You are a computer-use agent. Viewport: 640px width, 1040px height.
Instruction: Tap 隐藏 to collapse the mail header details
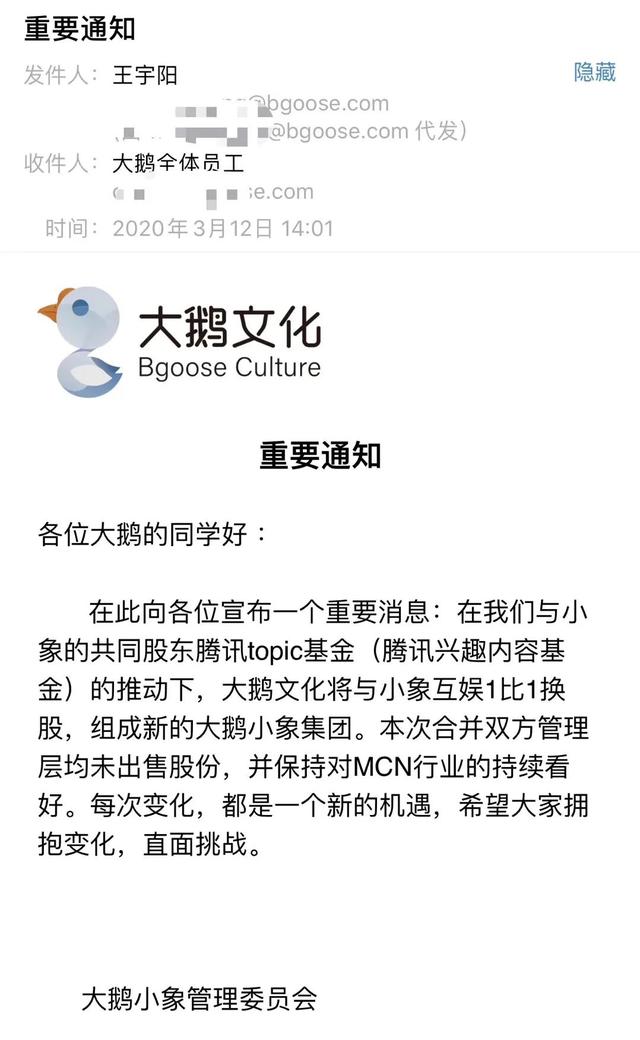point(594,72)
